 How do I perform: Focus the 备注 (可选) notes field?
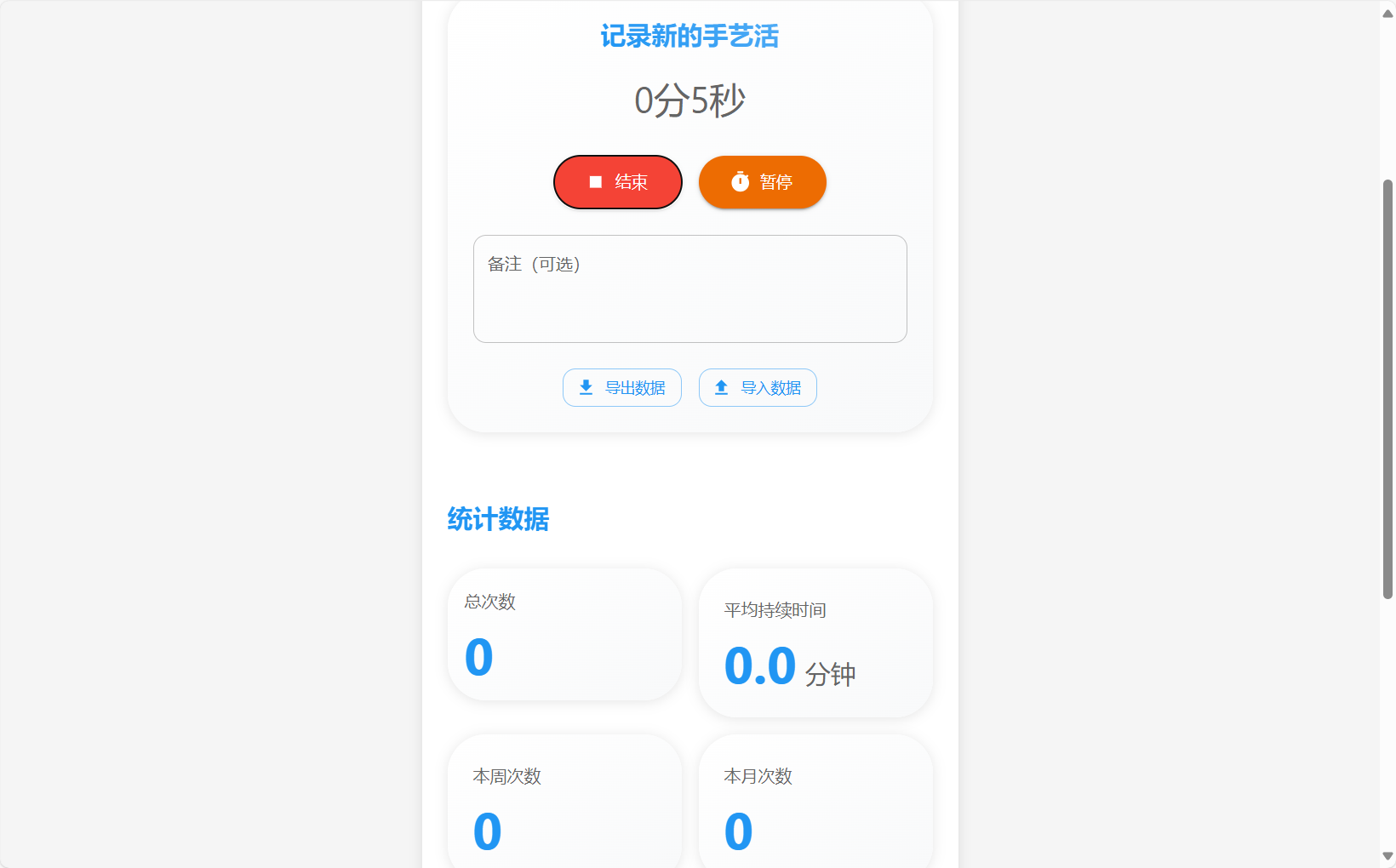(689, 289)
